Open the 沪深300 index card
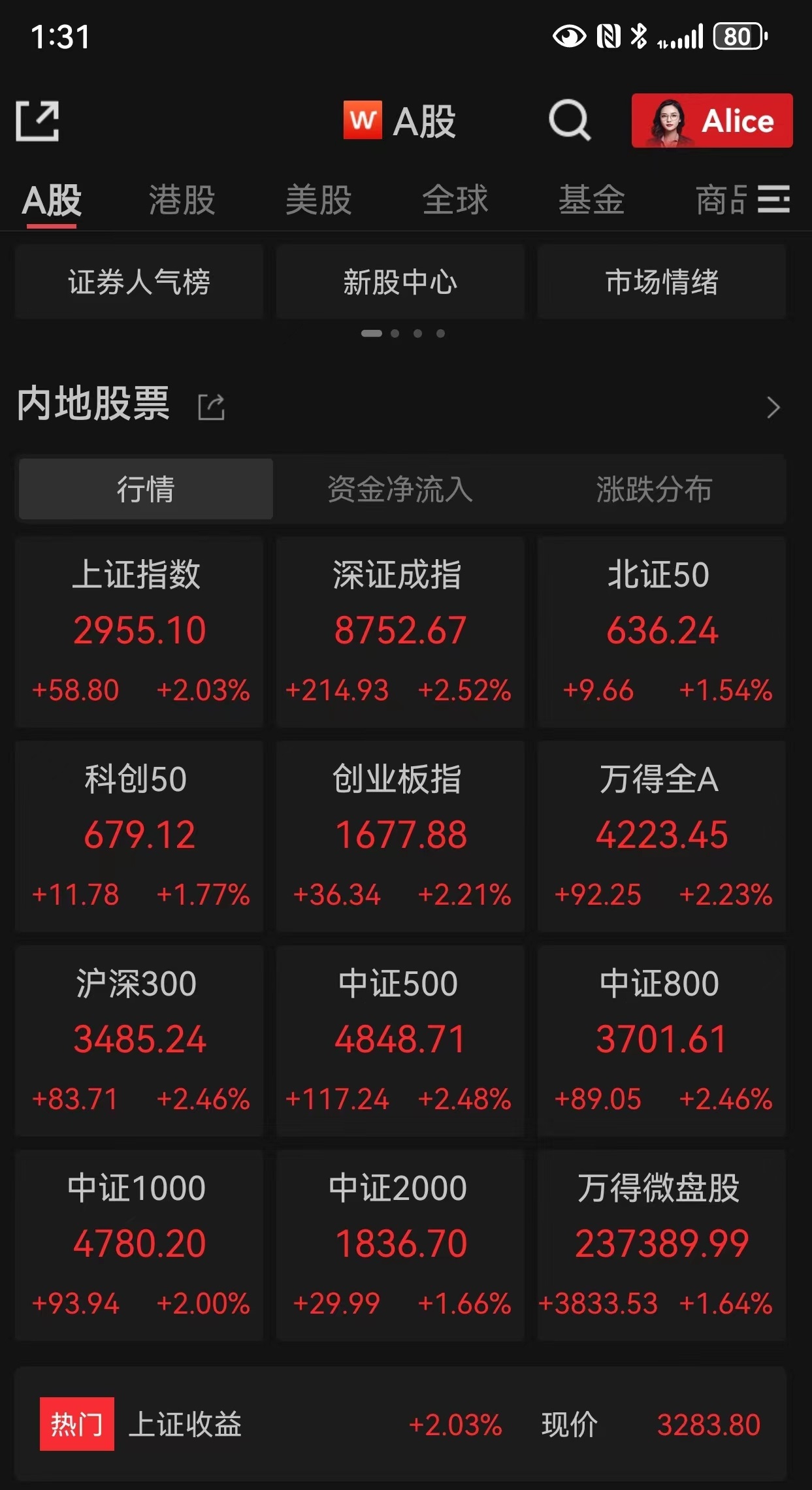This screenshot has height=1490, width=812. 139,1041
